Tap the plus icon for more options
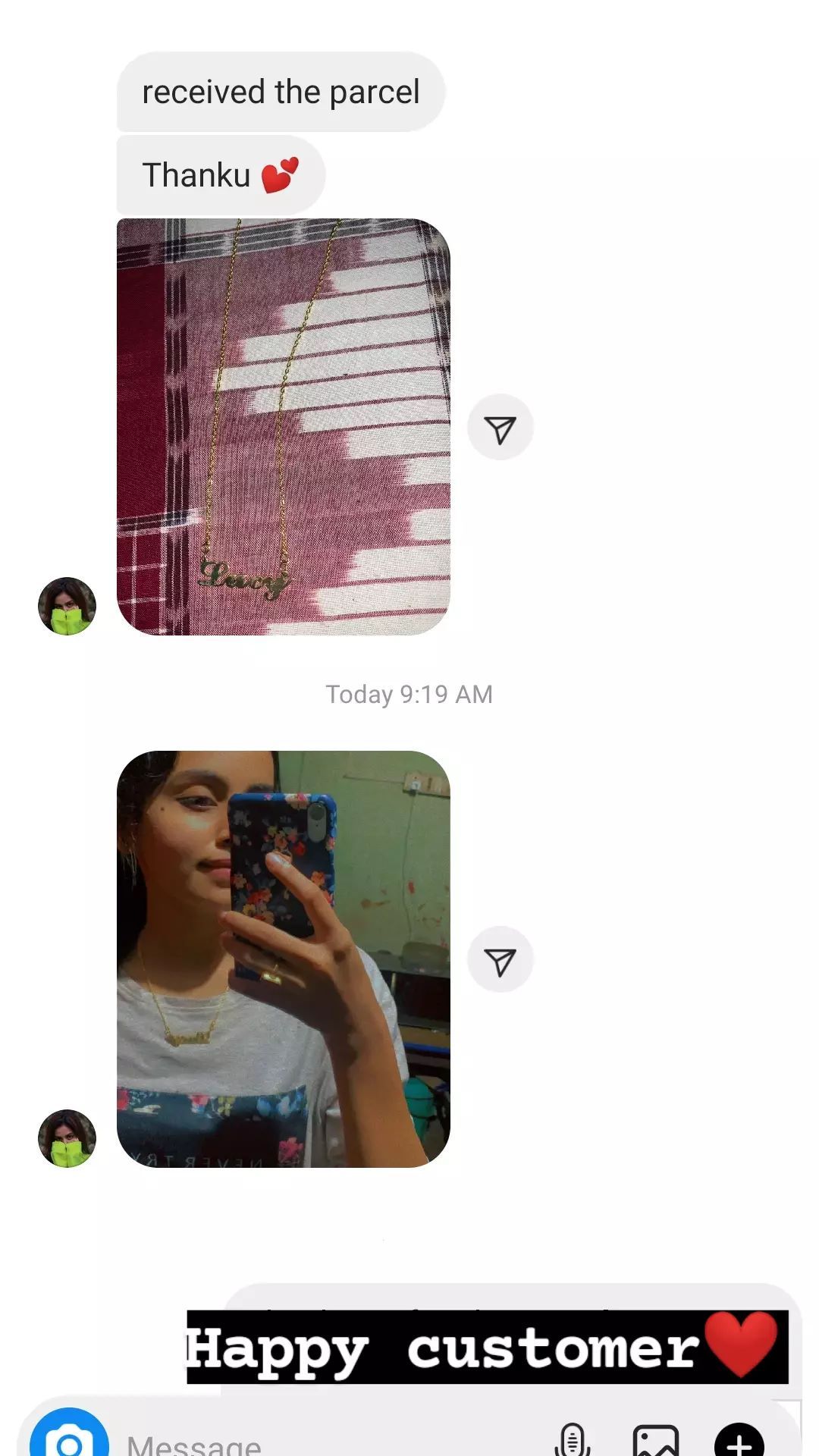The height and width of the screenshot is (1456, 819). tap(739, 1439)
